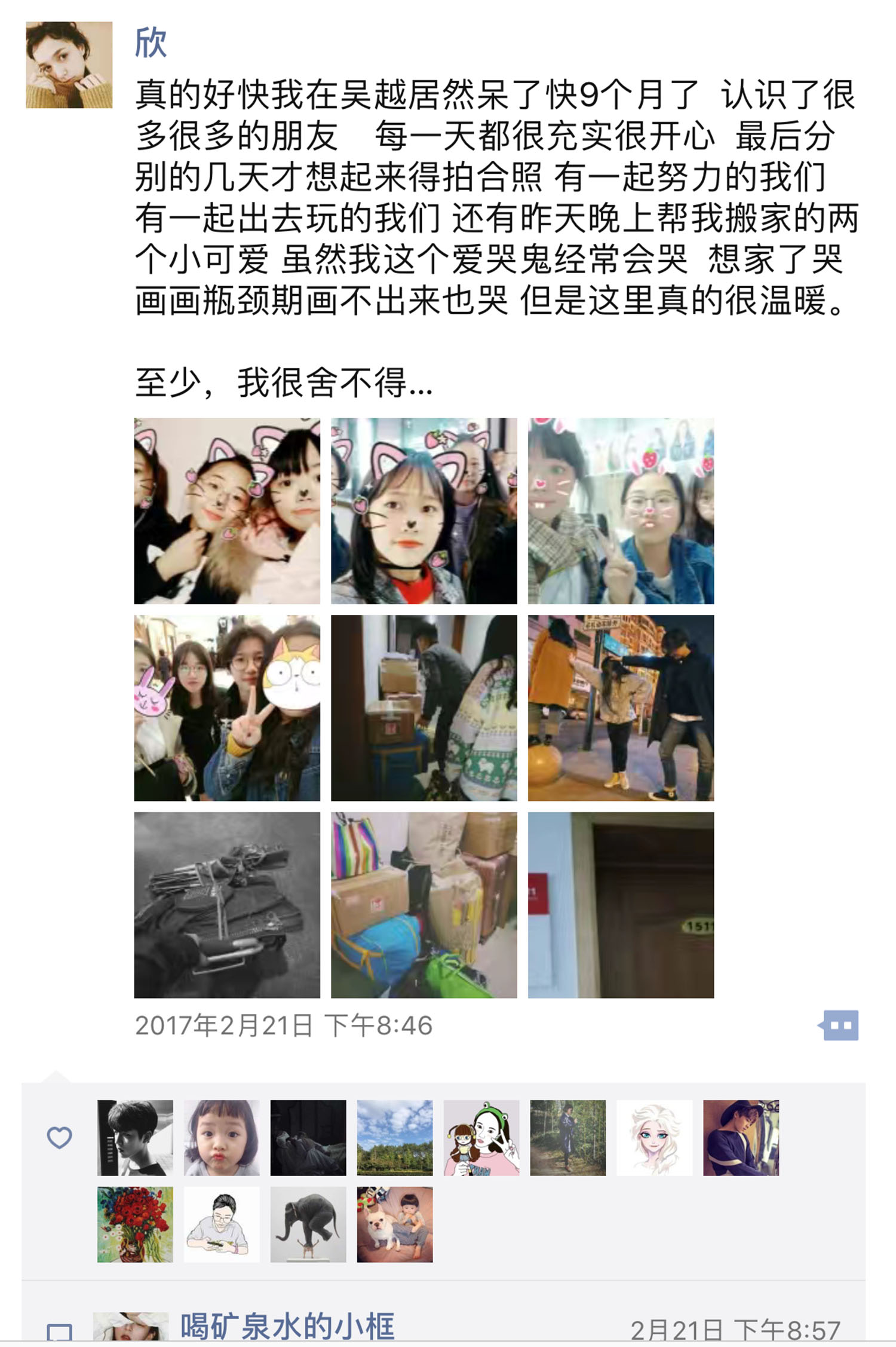Open the photo with the peace sign and denim jacket
Image resolution: width=896 pixels, height=1347 pixels.
(621, 511)
